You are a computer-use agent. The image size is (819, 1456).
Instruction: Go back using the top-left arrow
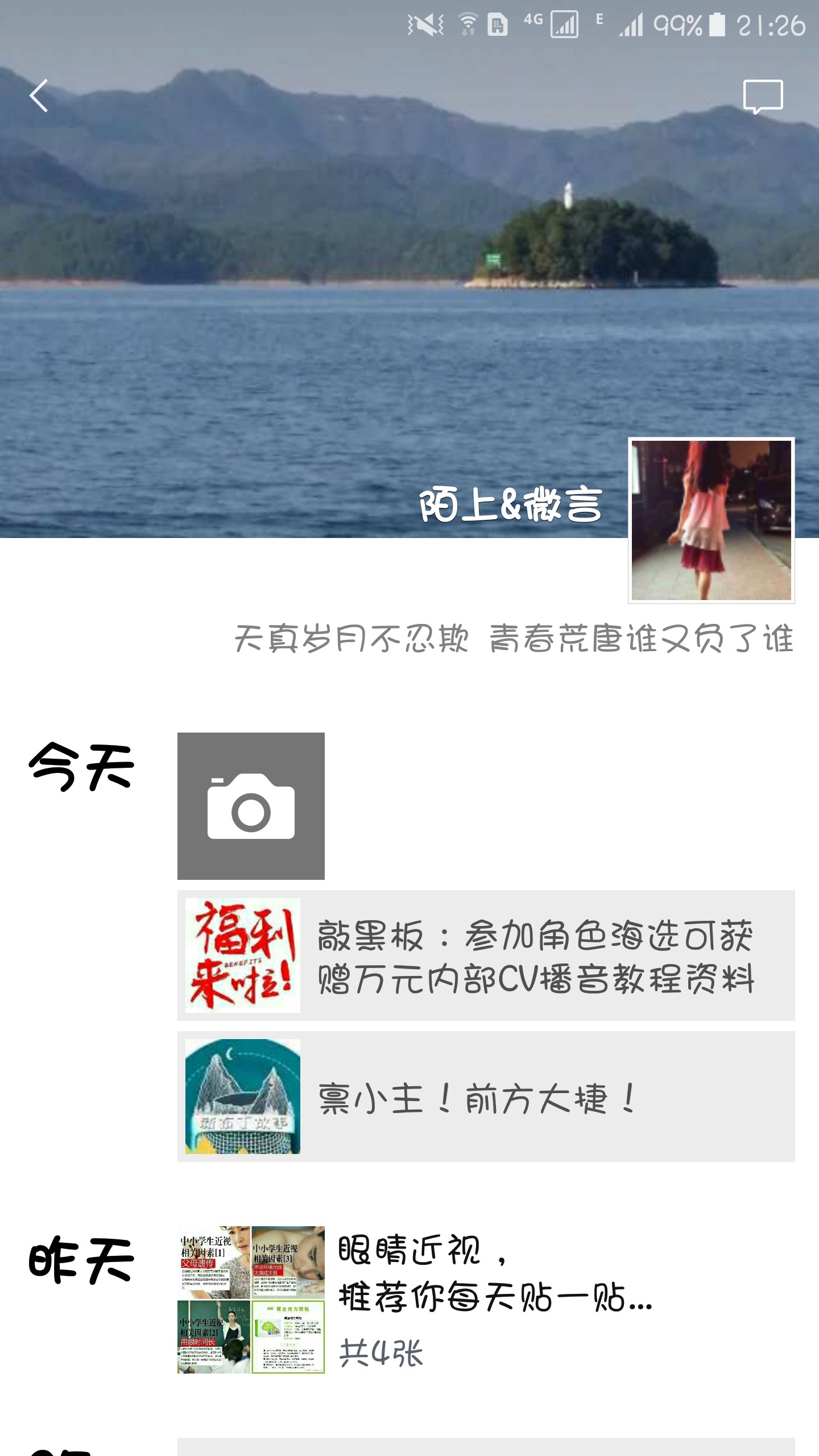(39, 96)
